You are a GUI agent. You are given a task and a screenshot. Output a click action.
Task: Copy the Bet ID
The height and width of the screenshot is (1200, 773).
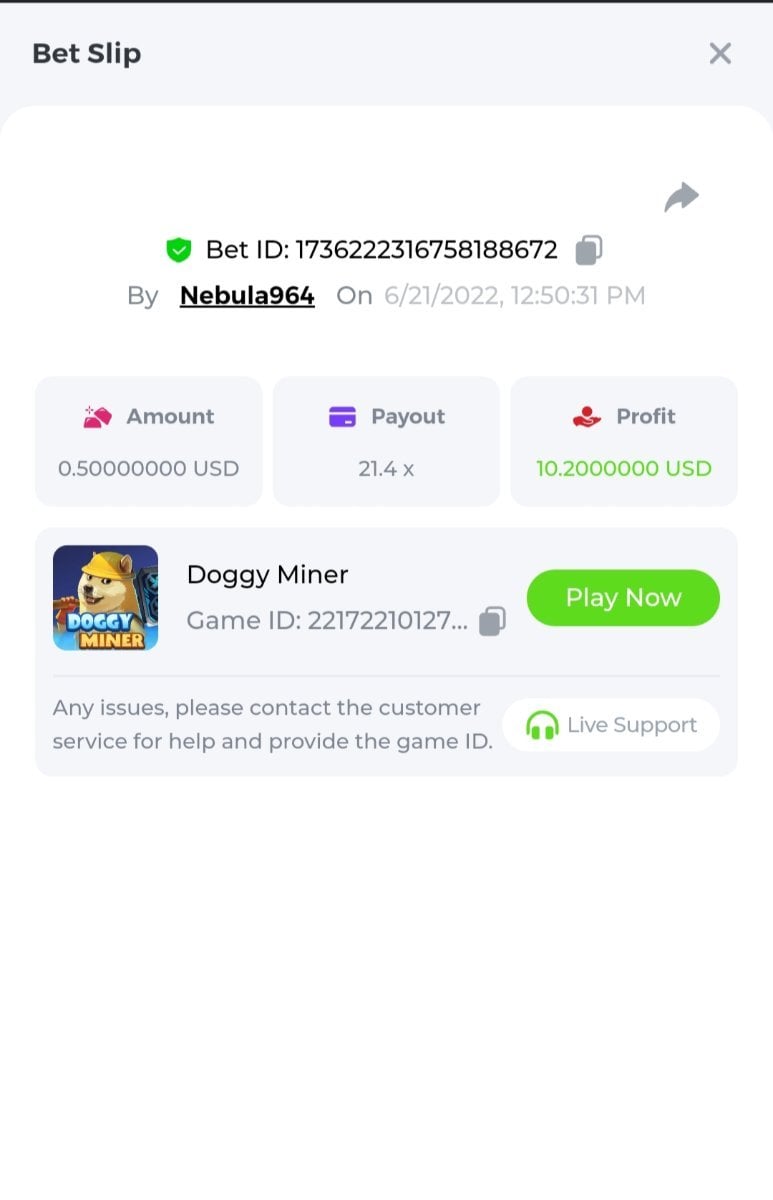click(x=589, y=250)
